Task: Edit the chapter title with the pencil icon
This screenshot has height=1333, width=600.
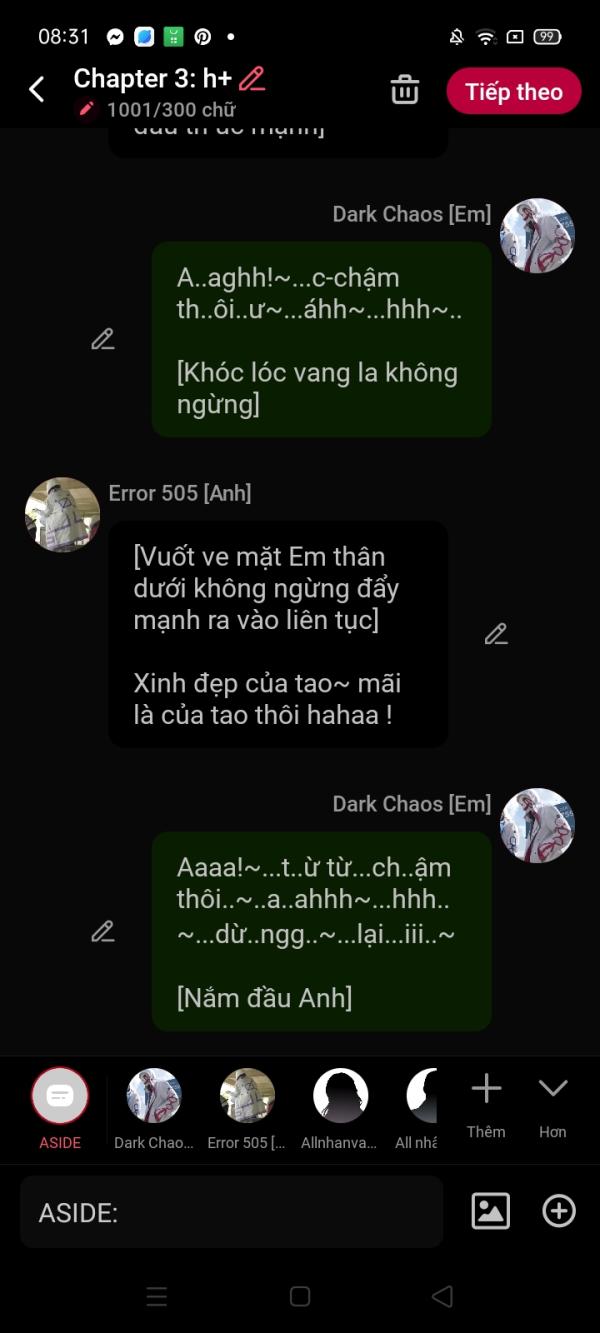Action: coord(252,78)
